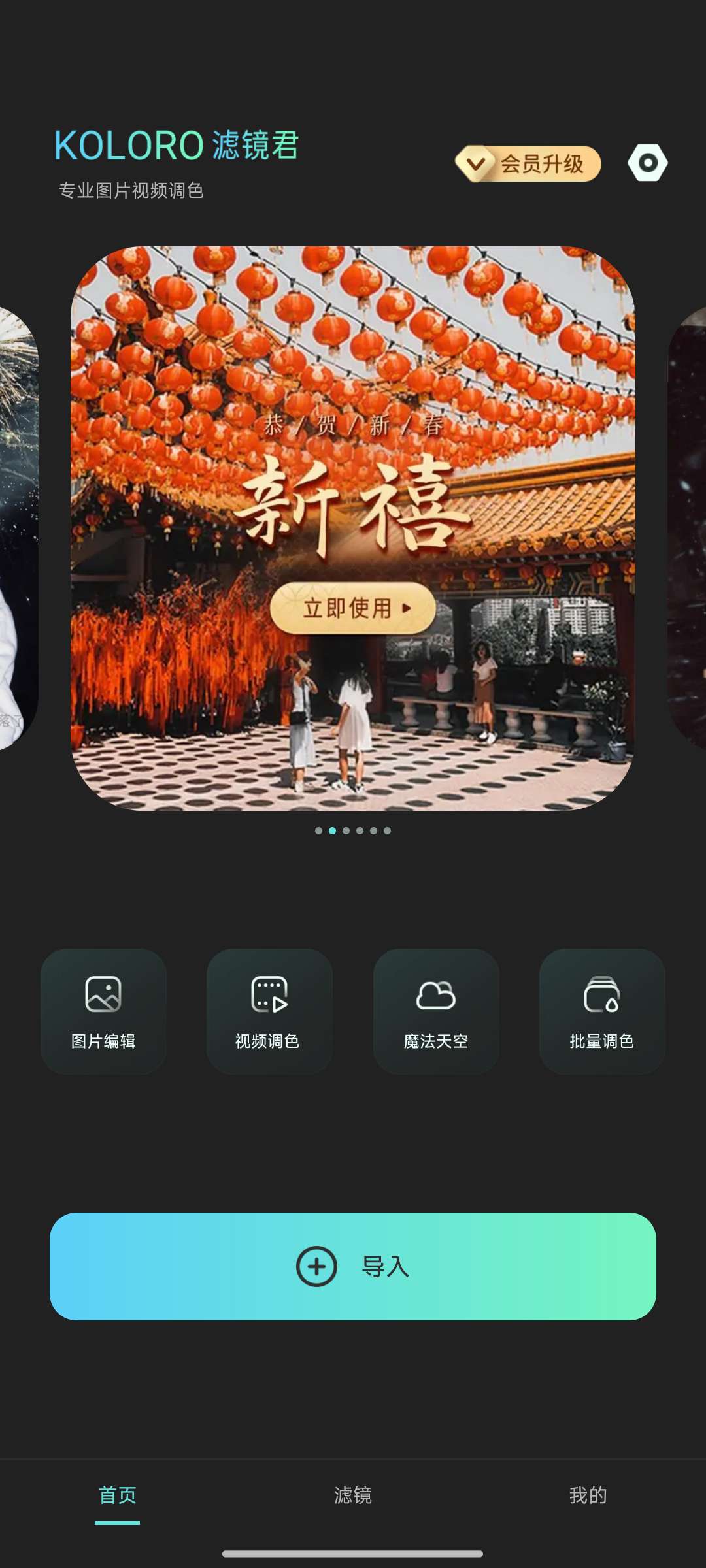Tap the third carousel indicator dot
Image resolution: width=706 pixels, height=1568 pixels.
click(x=345, y=830)
